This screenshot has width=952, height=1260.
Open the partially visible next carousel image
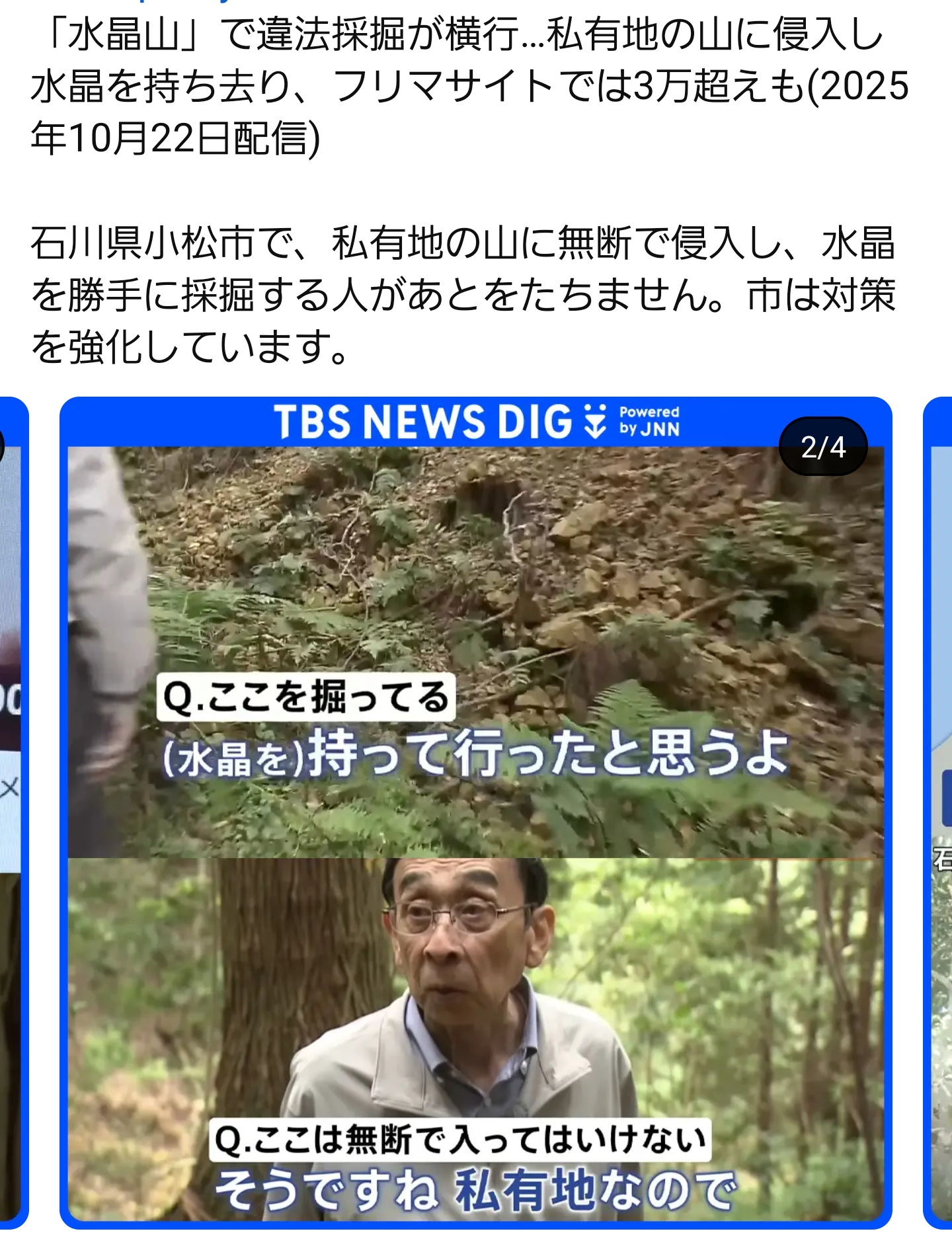point(939,813)
